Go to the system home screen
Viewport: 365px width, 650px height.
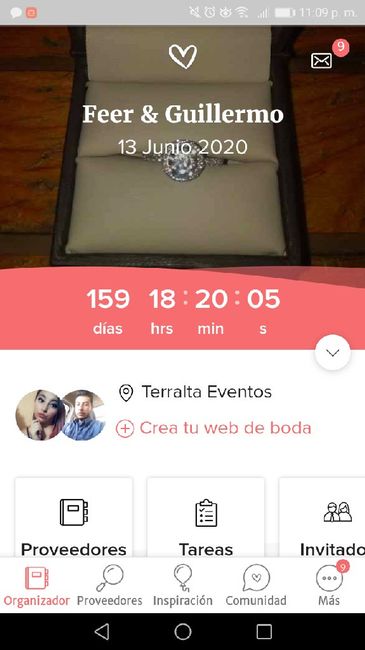coord(182,632)
